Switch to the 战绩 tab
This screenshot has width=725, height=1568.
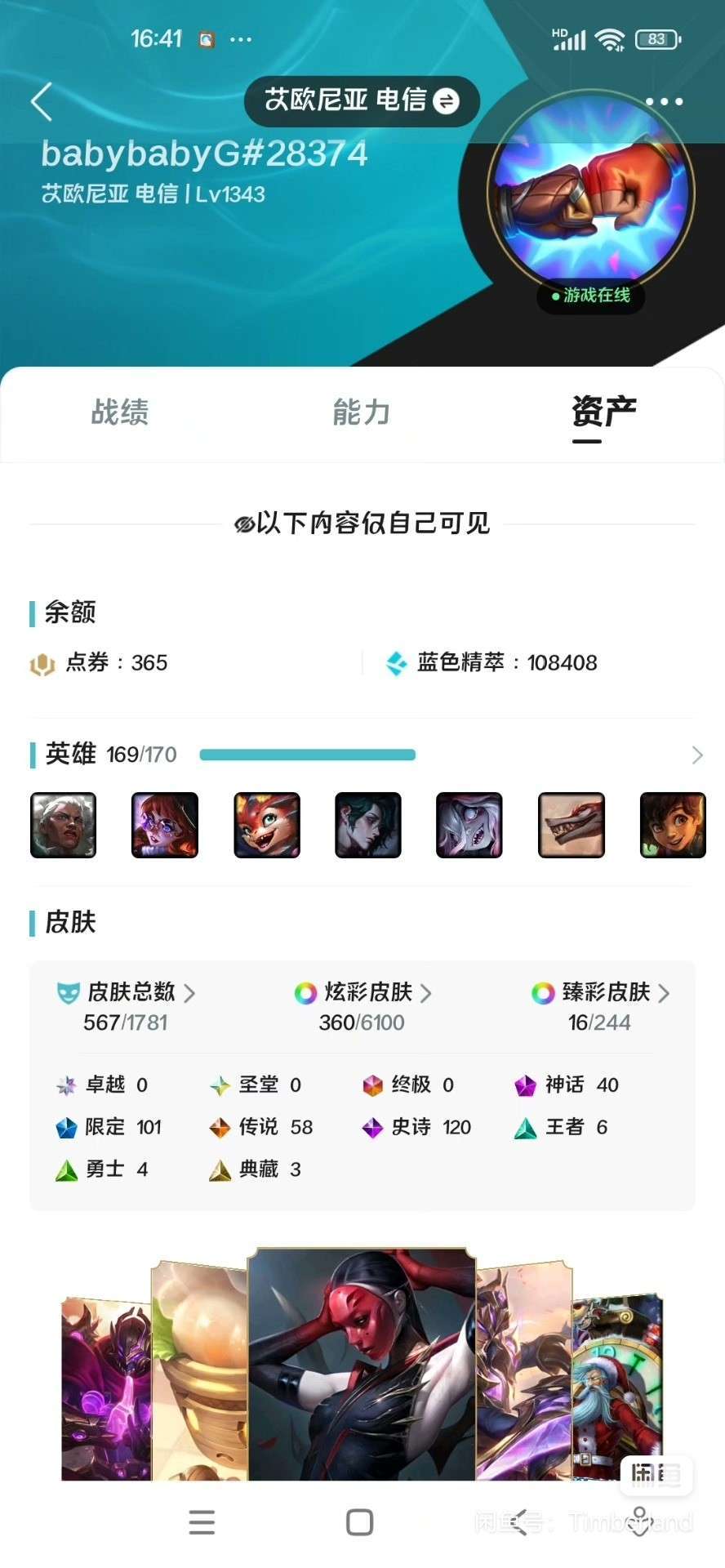(120, 412)
